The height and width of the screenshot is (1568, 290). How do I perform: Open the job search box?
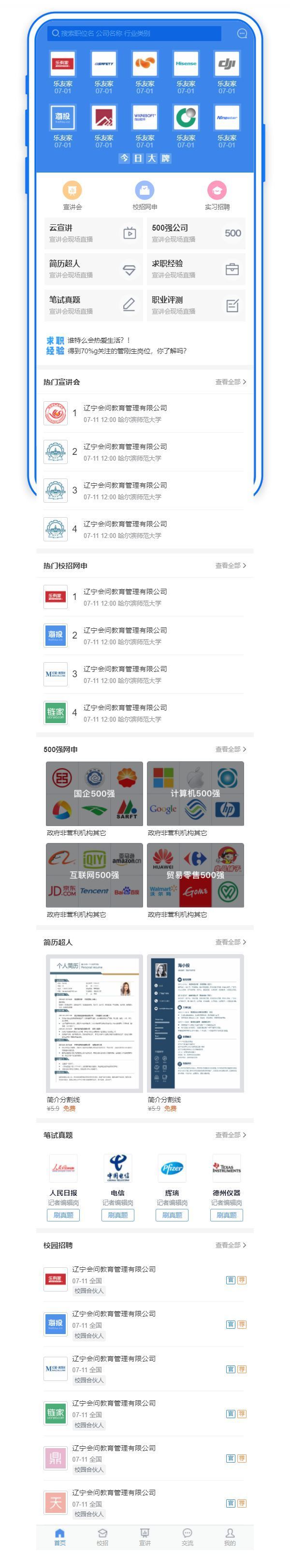click(134, 33)
